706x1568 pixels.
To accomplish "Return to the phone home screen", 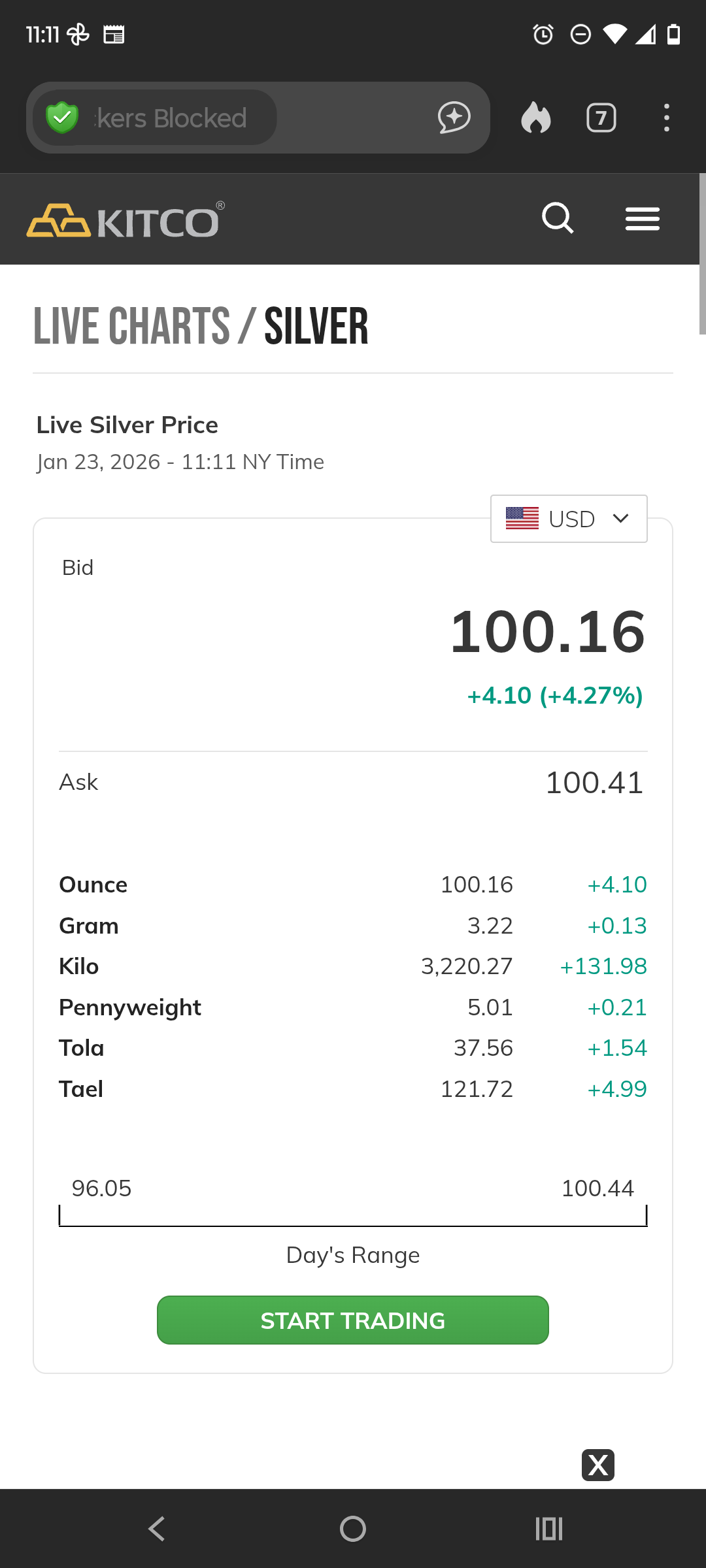I will pyautogui.click(x=353, y=1529).
